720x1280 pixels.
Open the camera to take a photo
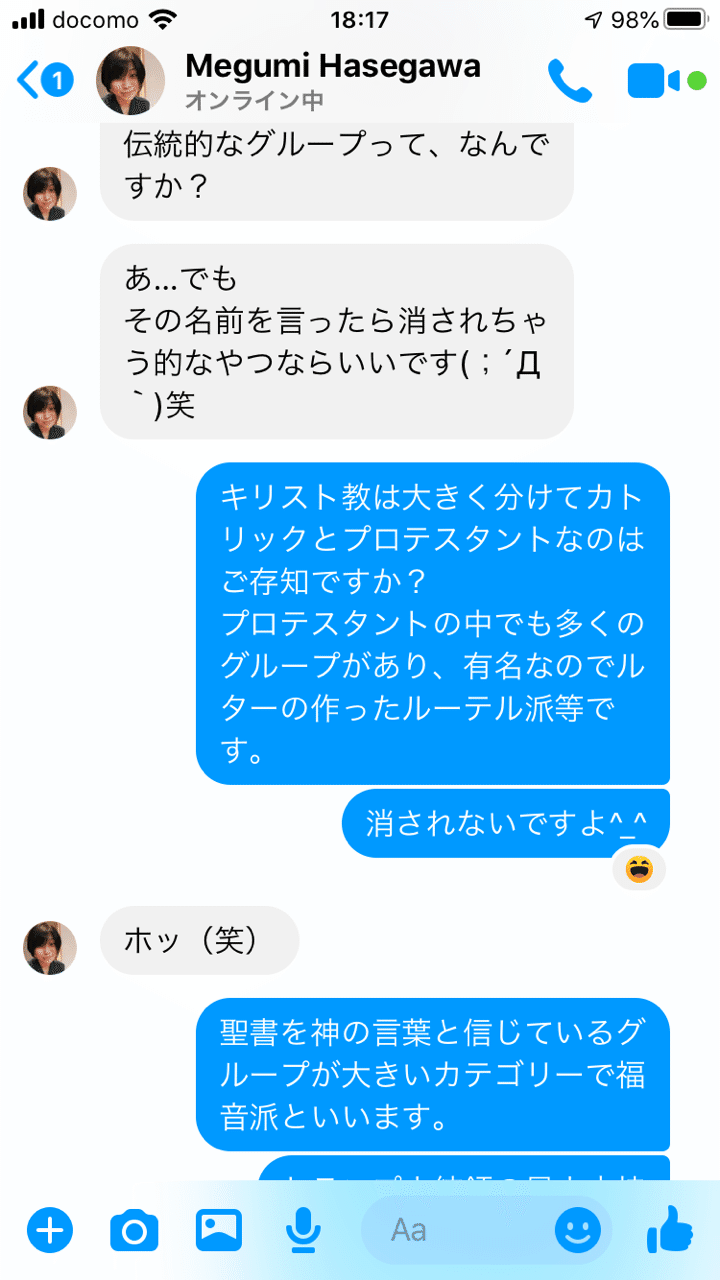tap(132, 1230)
